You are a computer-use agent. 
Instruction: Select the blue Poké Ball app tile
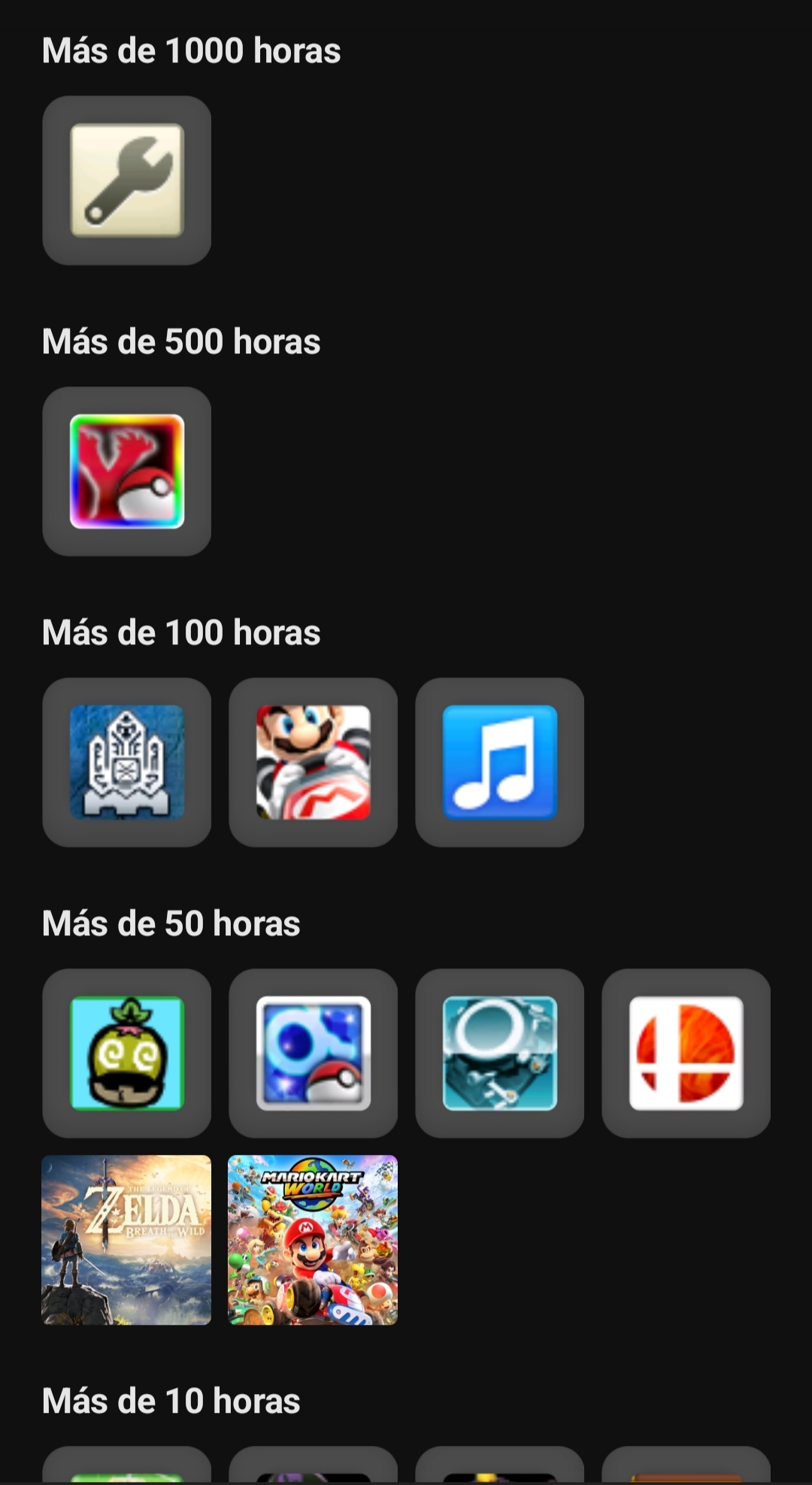click(x=313, y=1053)
